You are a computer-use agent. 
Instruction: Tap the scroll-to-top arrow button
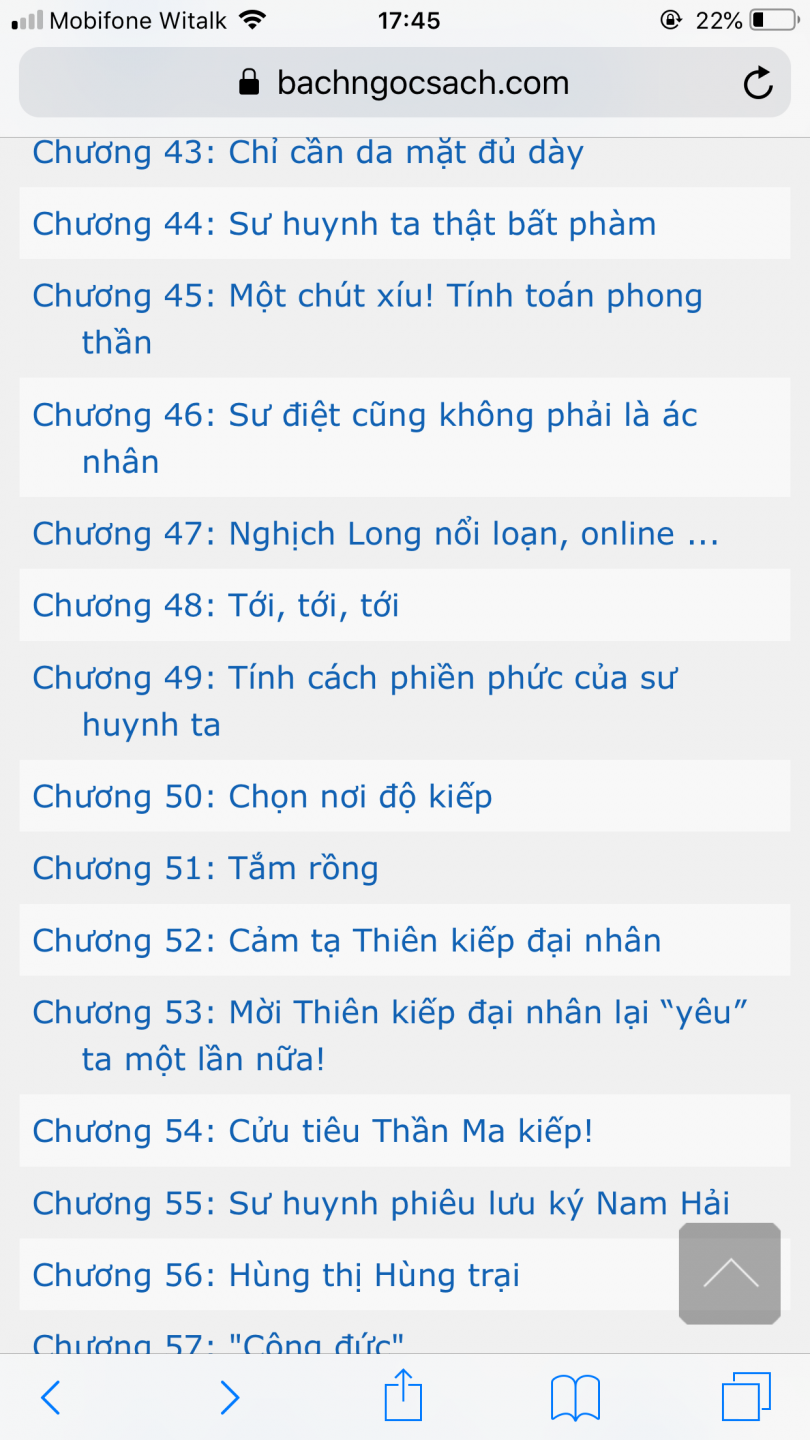click(x=729, y=1272)
